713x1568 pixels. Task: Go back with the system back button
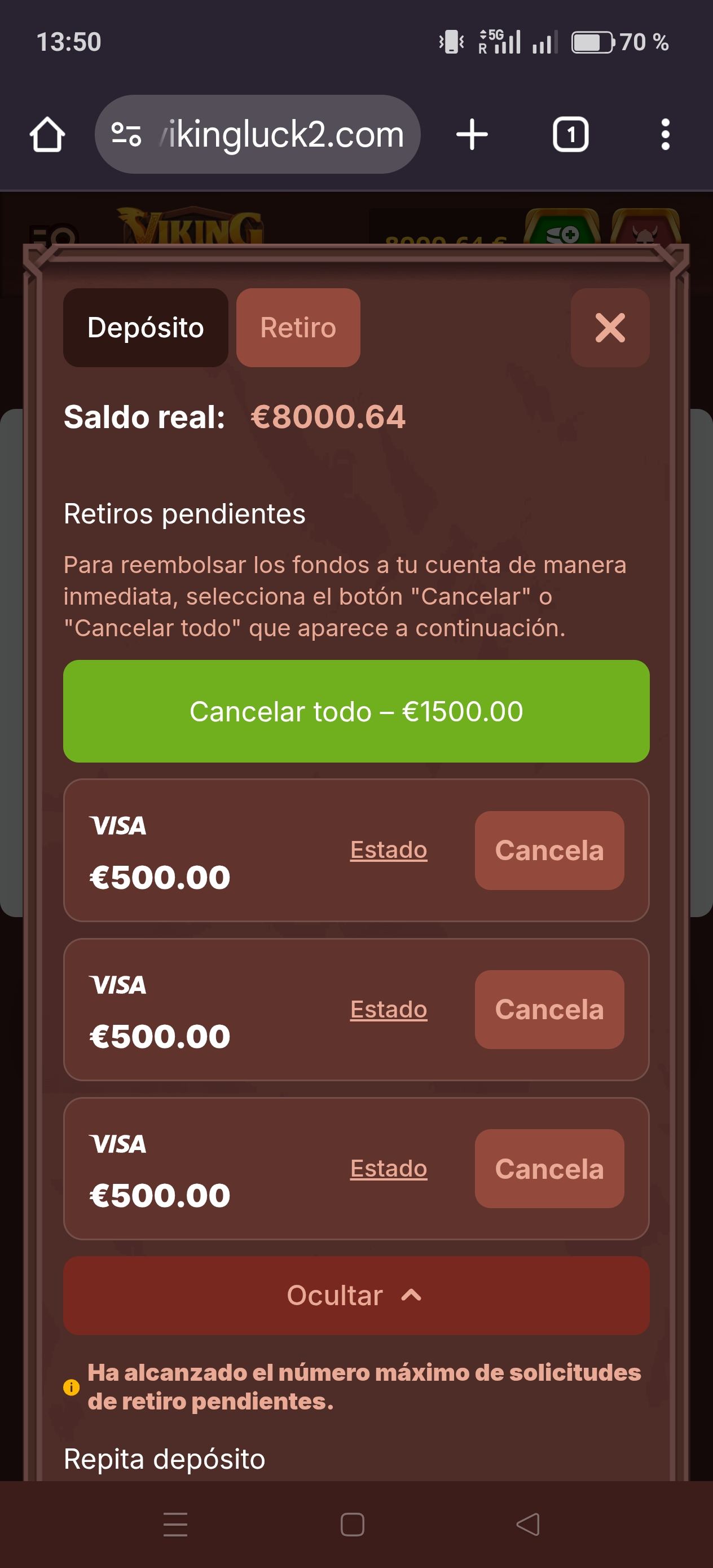tap(527, 1524)
